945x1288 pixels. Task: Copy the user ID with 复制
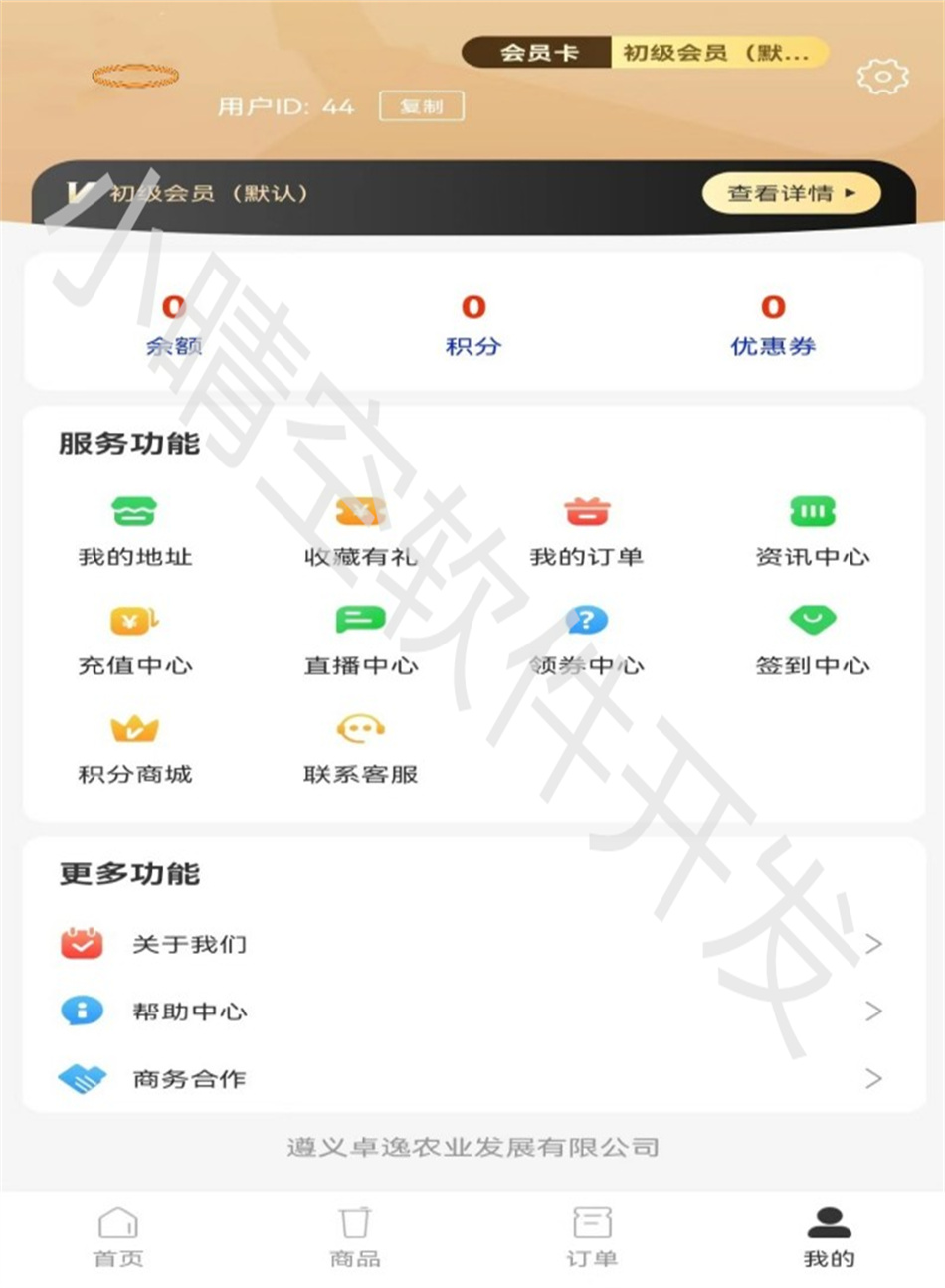pyautogui.click(x=422, y=106)
